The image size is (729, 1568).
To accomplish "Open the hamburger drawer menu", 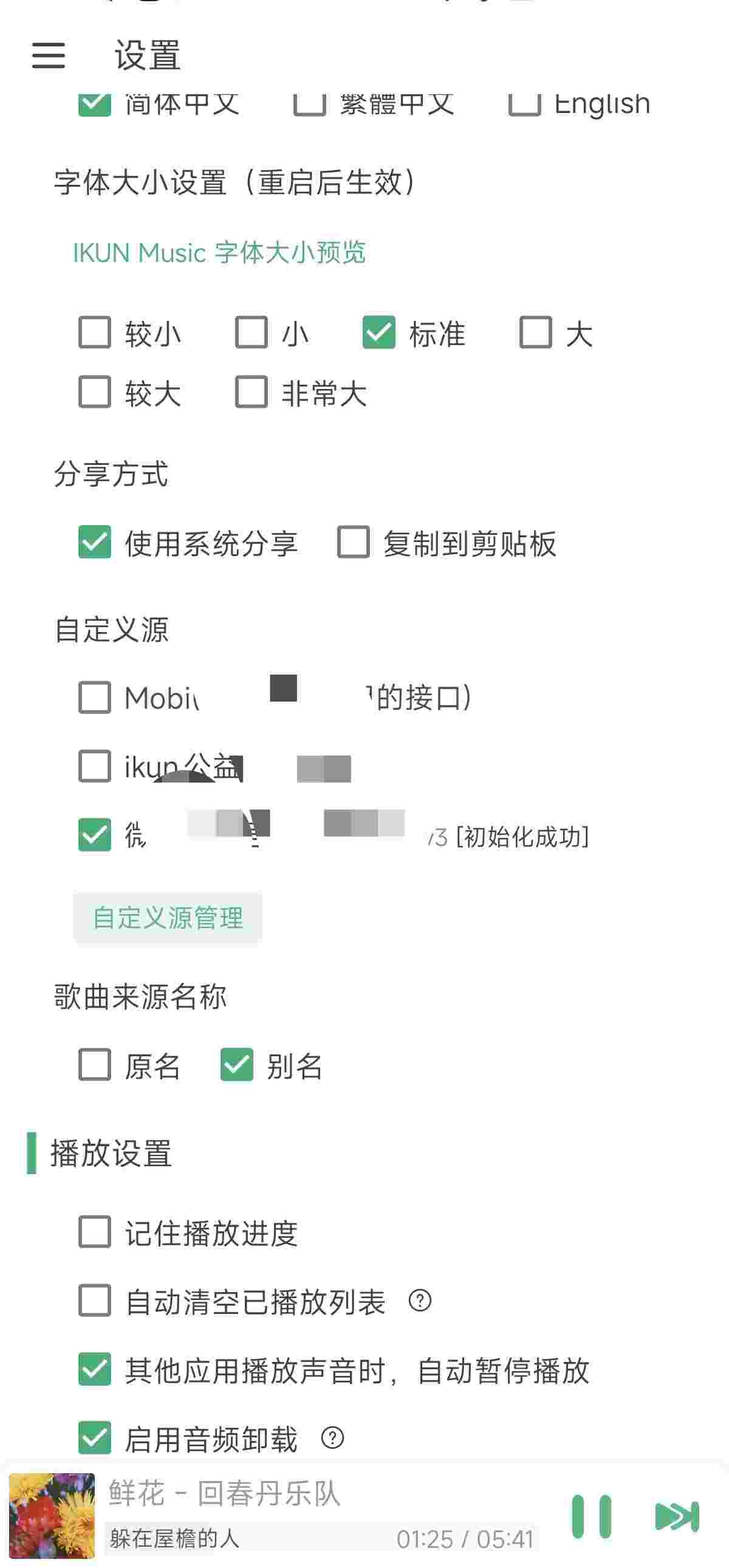I will 49,55.
